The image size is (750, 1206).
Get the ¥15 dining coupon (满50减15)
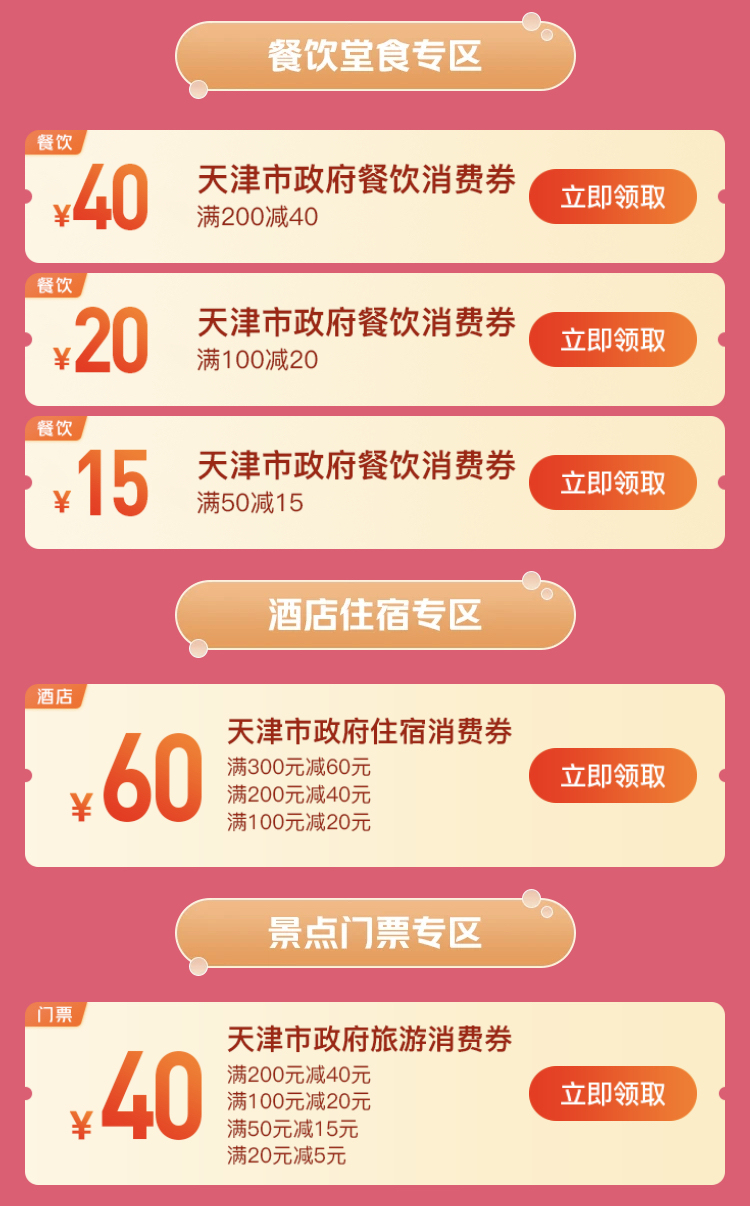[612, 483]
